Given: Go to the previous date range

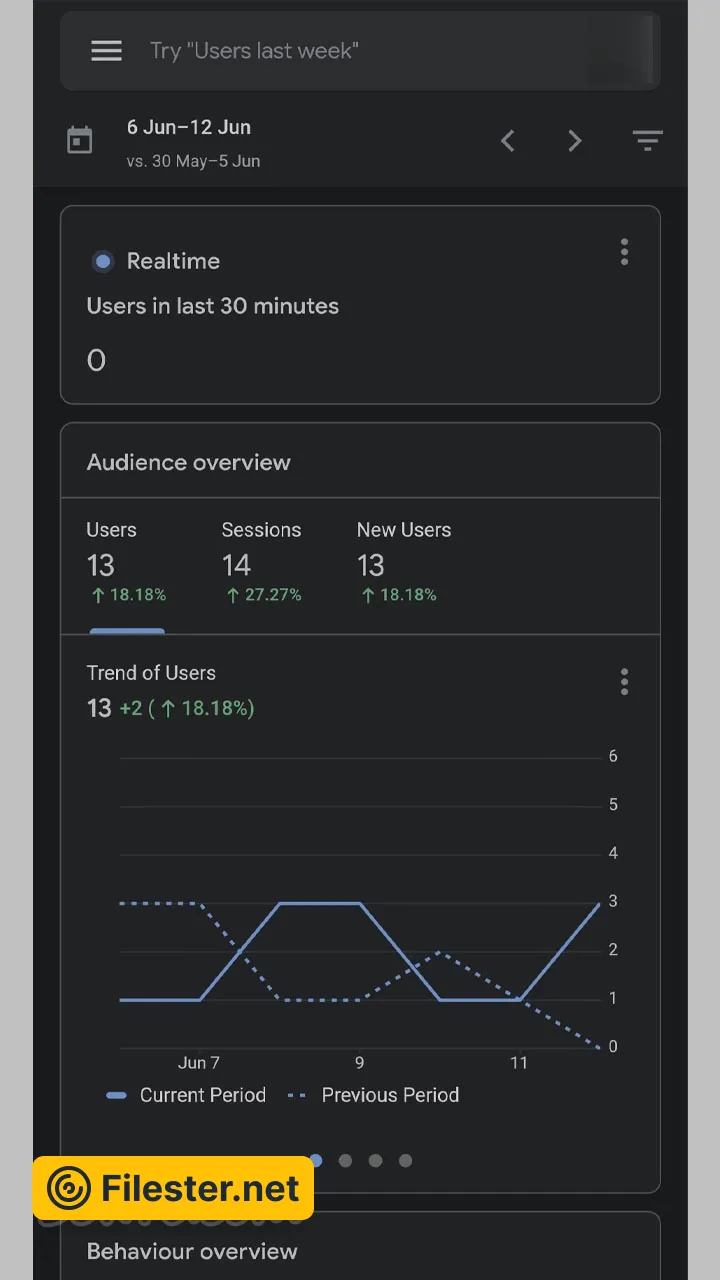Looking at the screenshot, I should click(x=508, y=141).
